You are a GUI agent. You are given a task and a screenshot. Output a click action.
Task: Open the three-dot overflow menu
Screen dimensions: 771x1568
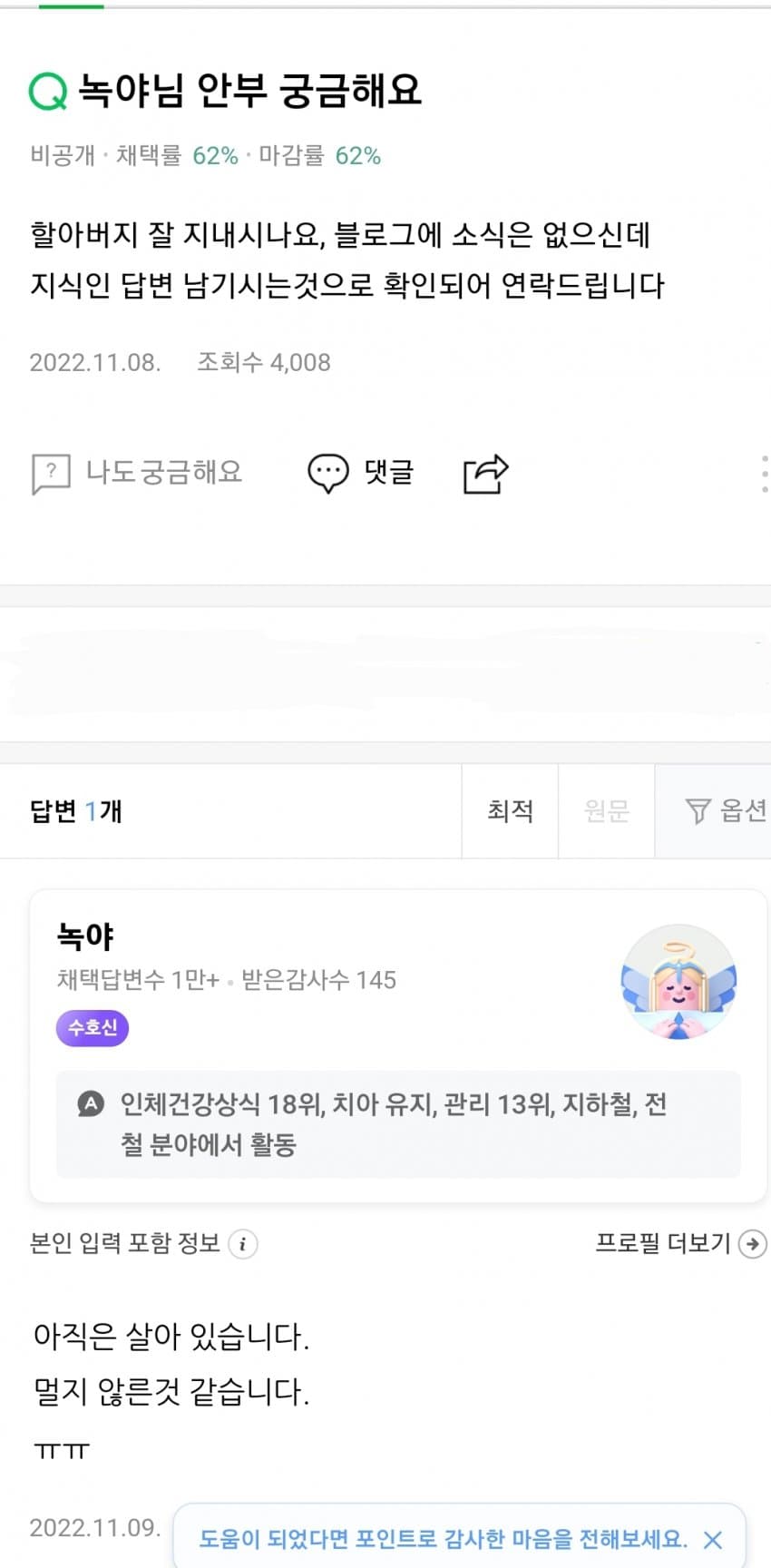[765, 474]
